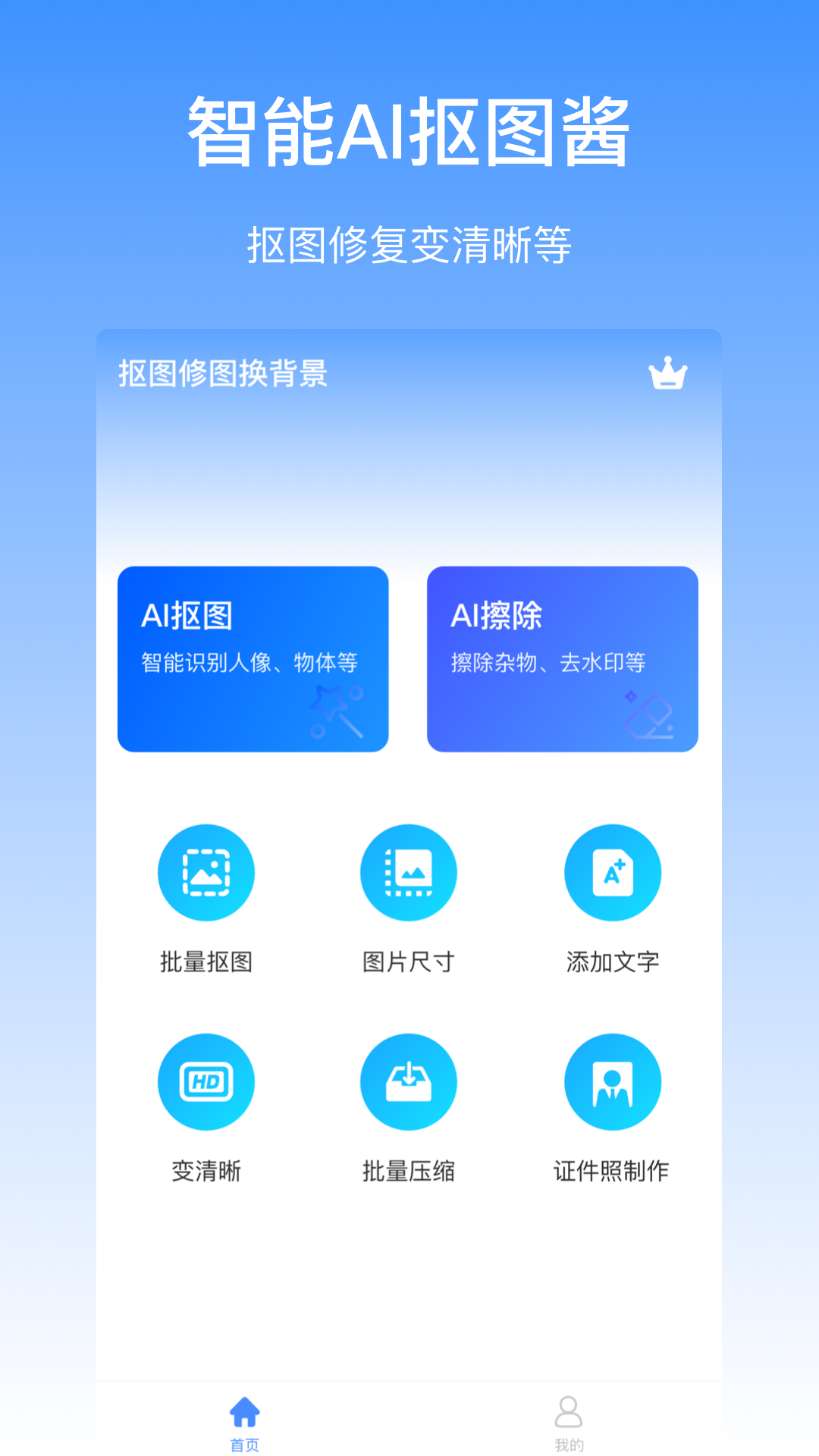Open the AI抠图 smart cutout card
The width and height of the screenshot is (819, 1456).
[x=253, y=658]
